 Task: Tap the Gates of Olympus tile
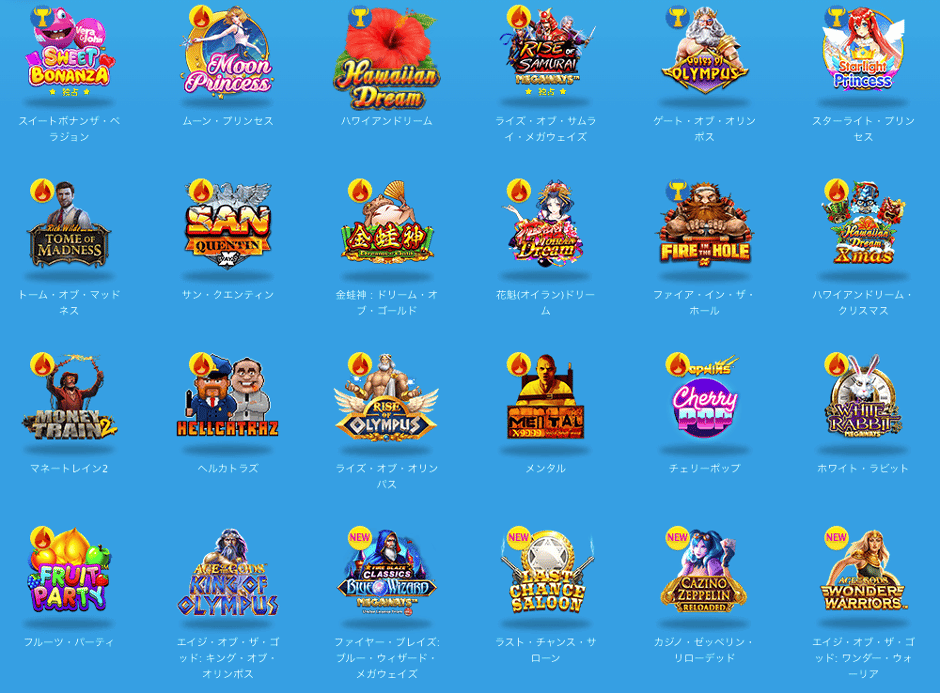(704, 52)
